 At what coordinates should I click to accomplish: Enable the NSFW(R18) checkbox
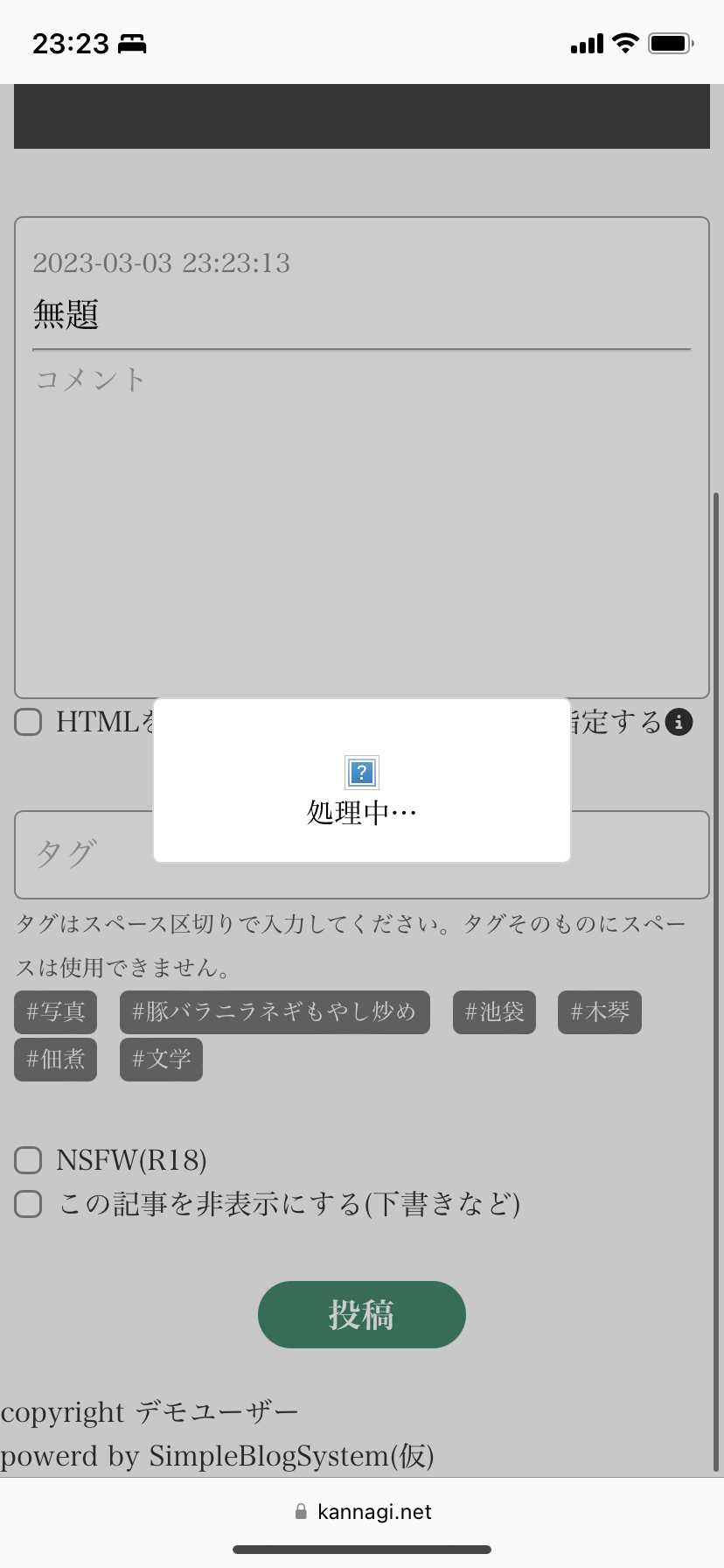tap(28, 1160)
